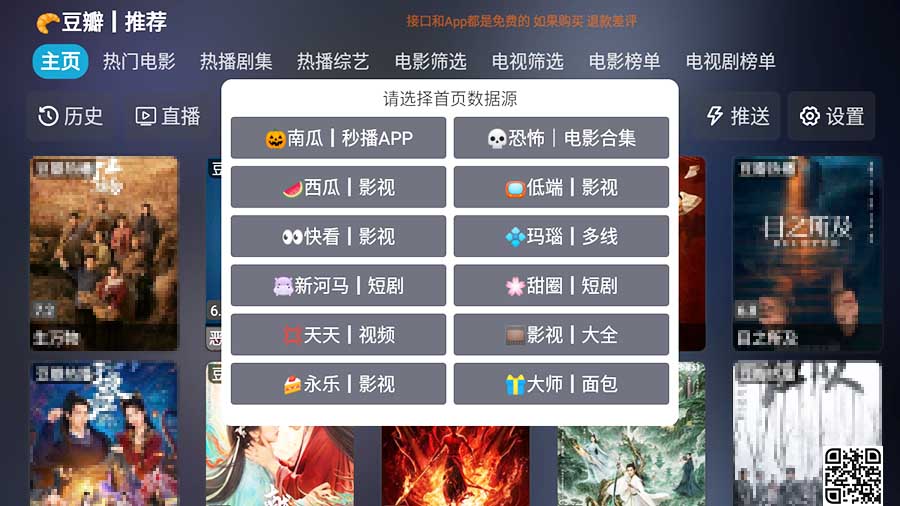The width and height of the screenshot is (900, 506).
Task: Open 设置 settings
Action: coord(831,116)
